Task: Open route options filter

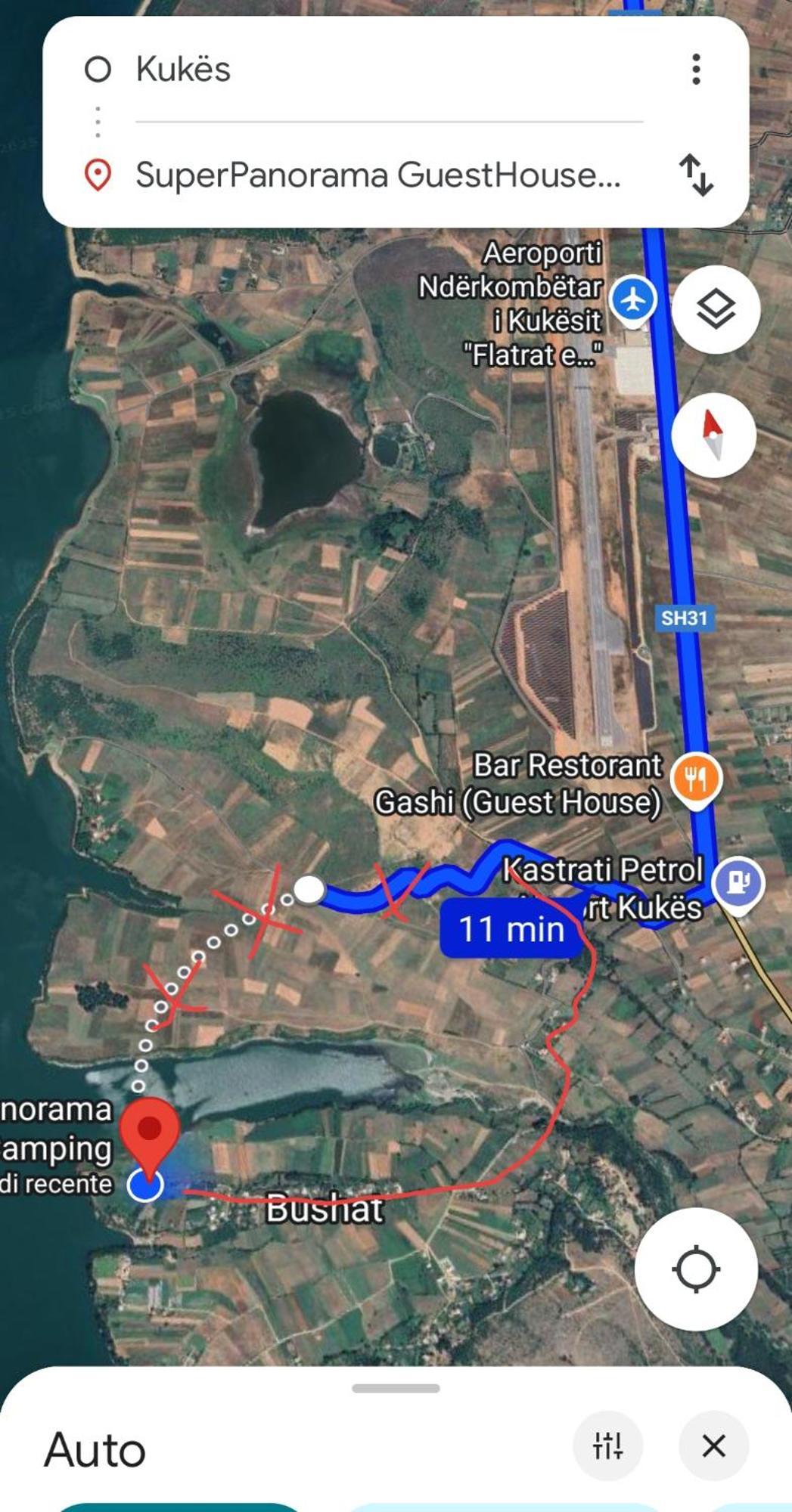Action: click(608, 1445)
